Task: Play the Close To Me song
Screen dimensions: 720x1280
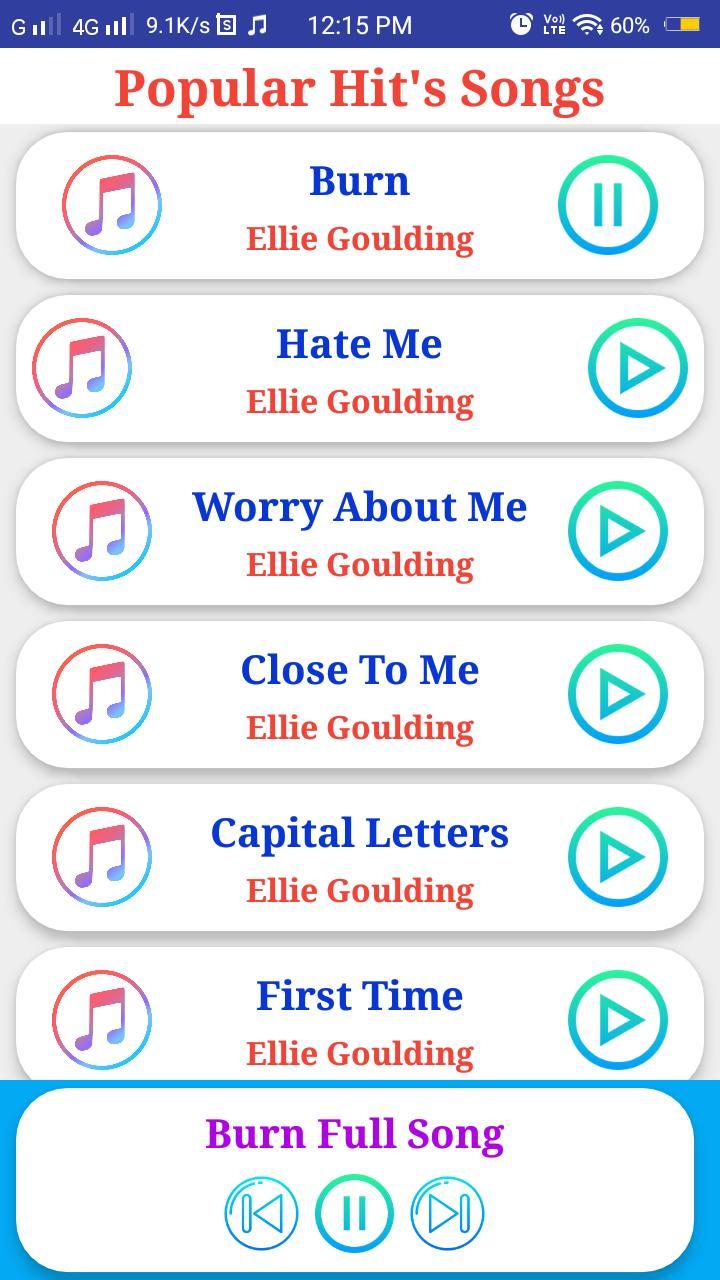Action: click(x=618, y=694)
